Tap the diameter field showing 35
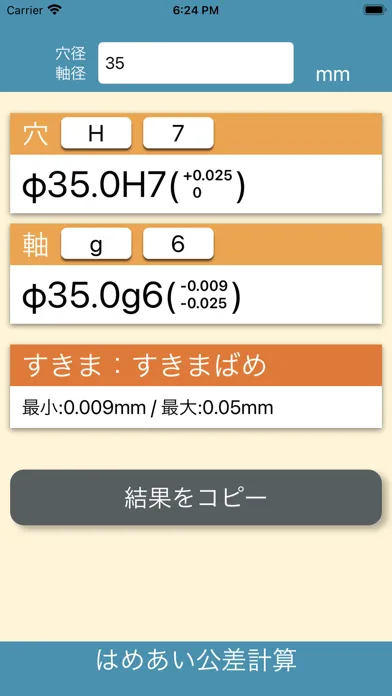Screen dimensions: 392x696 click(196, 63)
